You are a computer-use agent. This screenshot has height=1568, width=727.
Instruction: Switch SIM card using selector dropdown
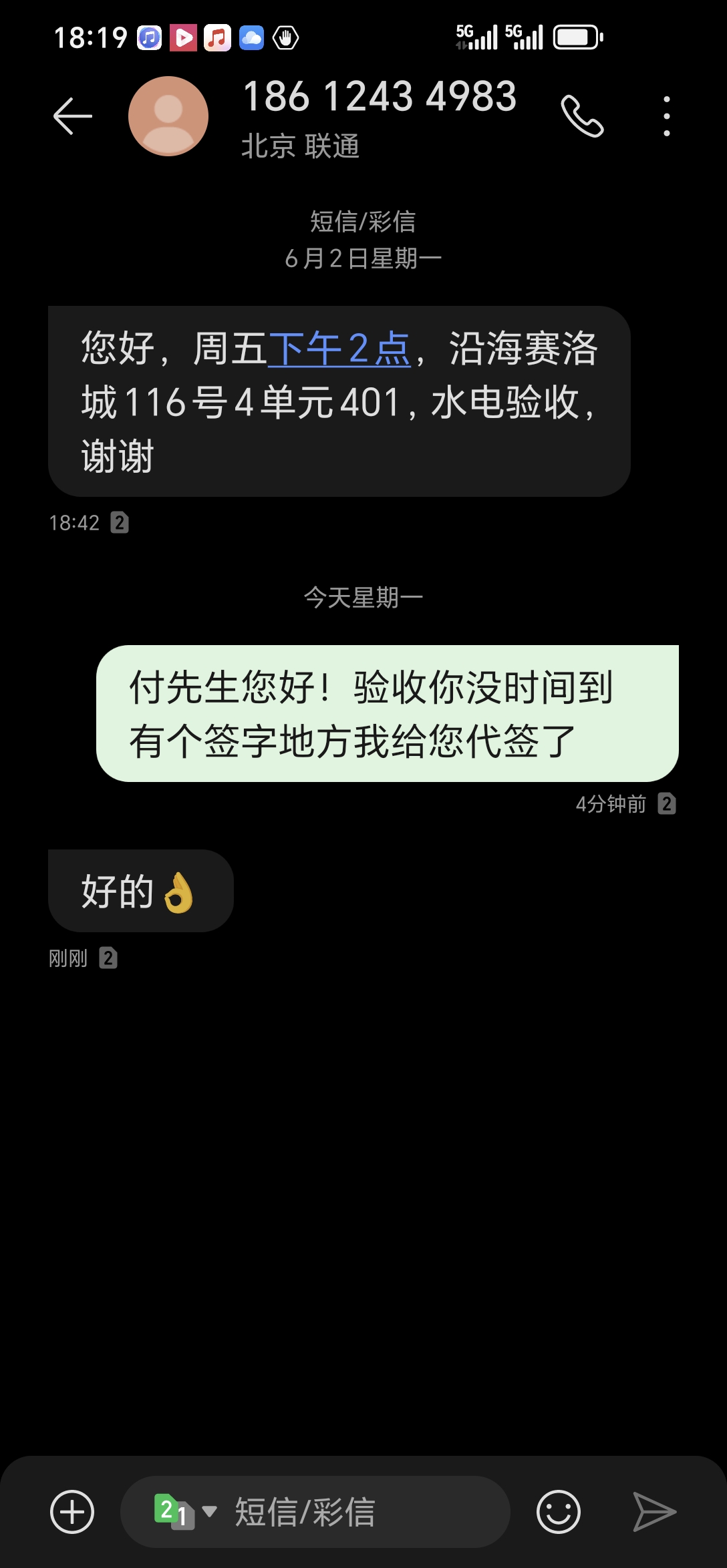tap(185, 1512)
